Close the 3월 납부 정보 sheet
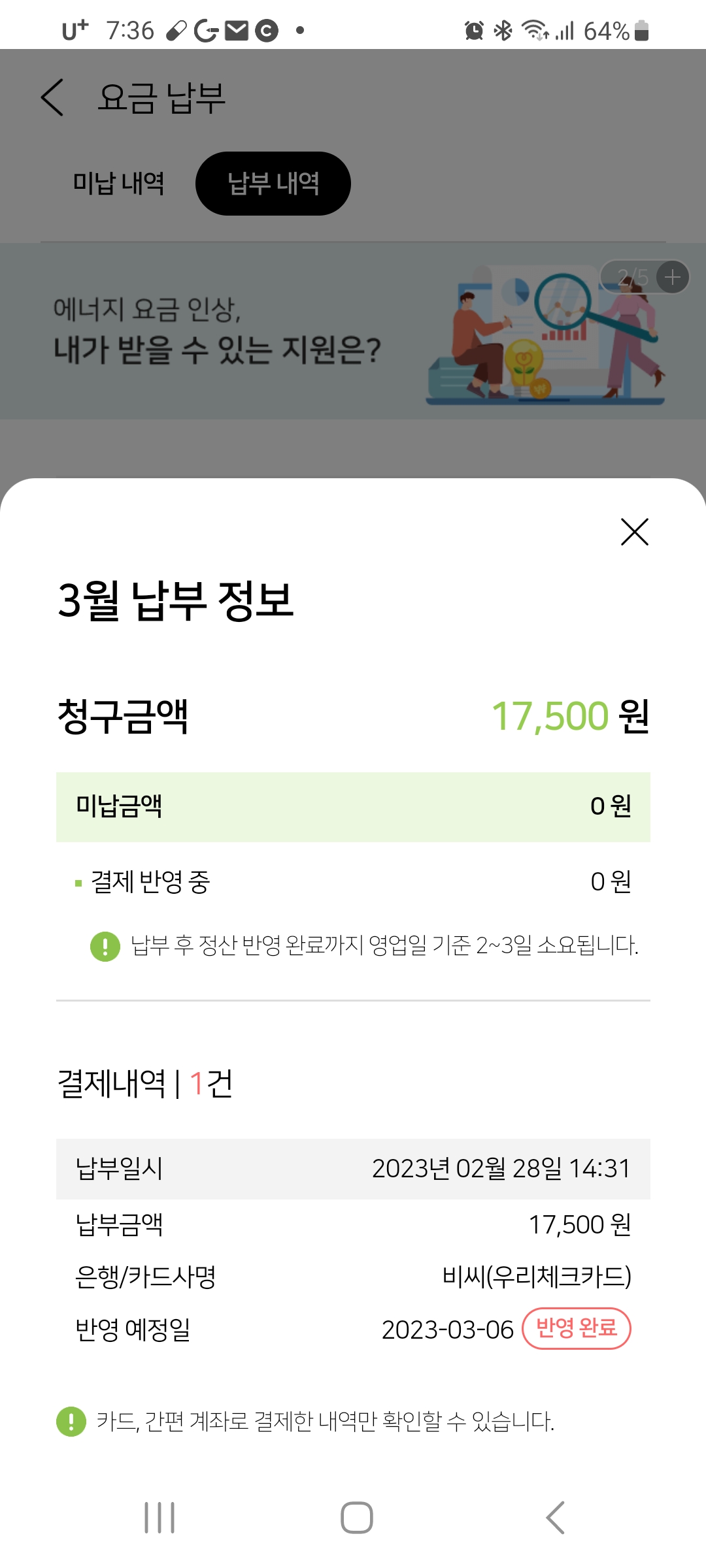This screenshot has height=1568, width=706. (634, 532)
